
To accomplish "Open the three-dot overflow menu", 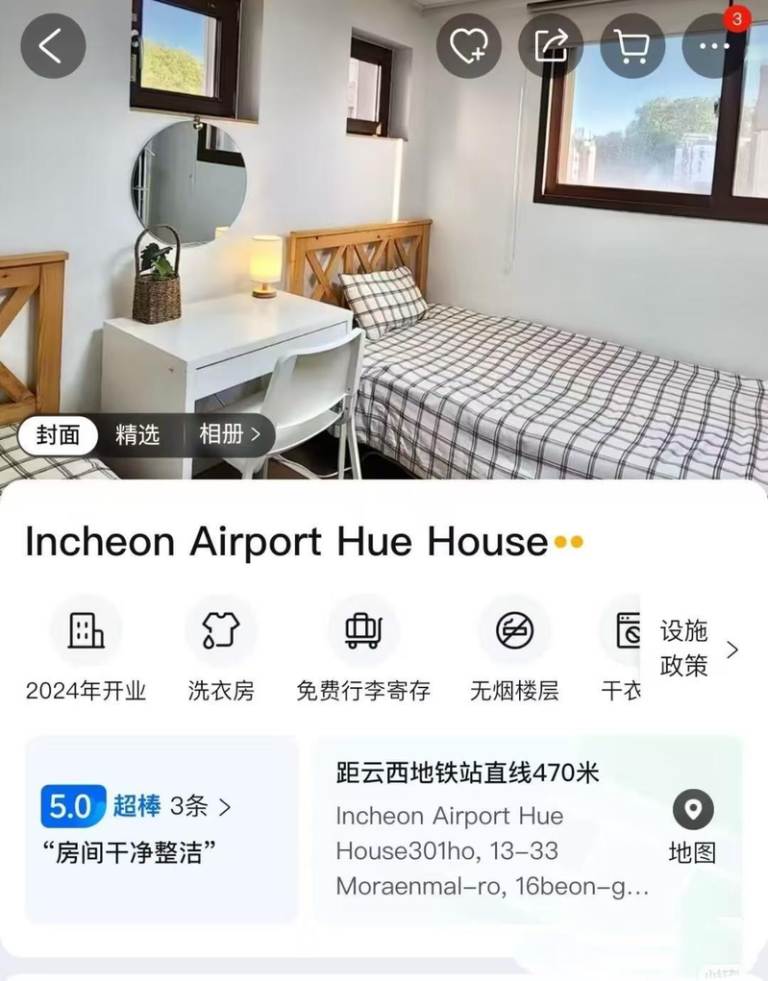I will click(714, 46).
